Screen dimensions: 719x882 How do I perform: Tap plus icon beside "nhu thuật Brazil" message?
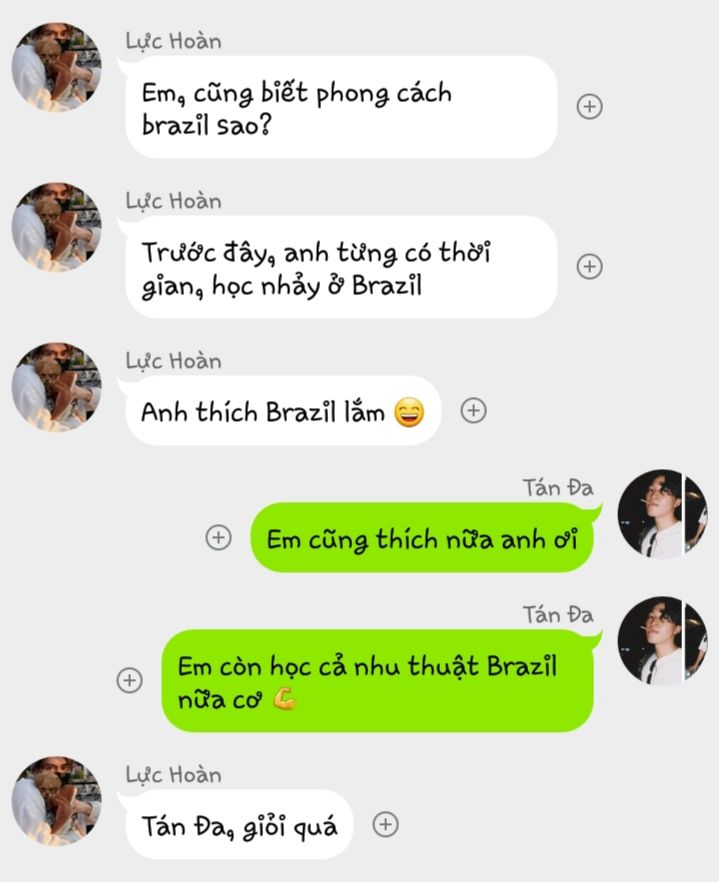[x=129, y=680]
